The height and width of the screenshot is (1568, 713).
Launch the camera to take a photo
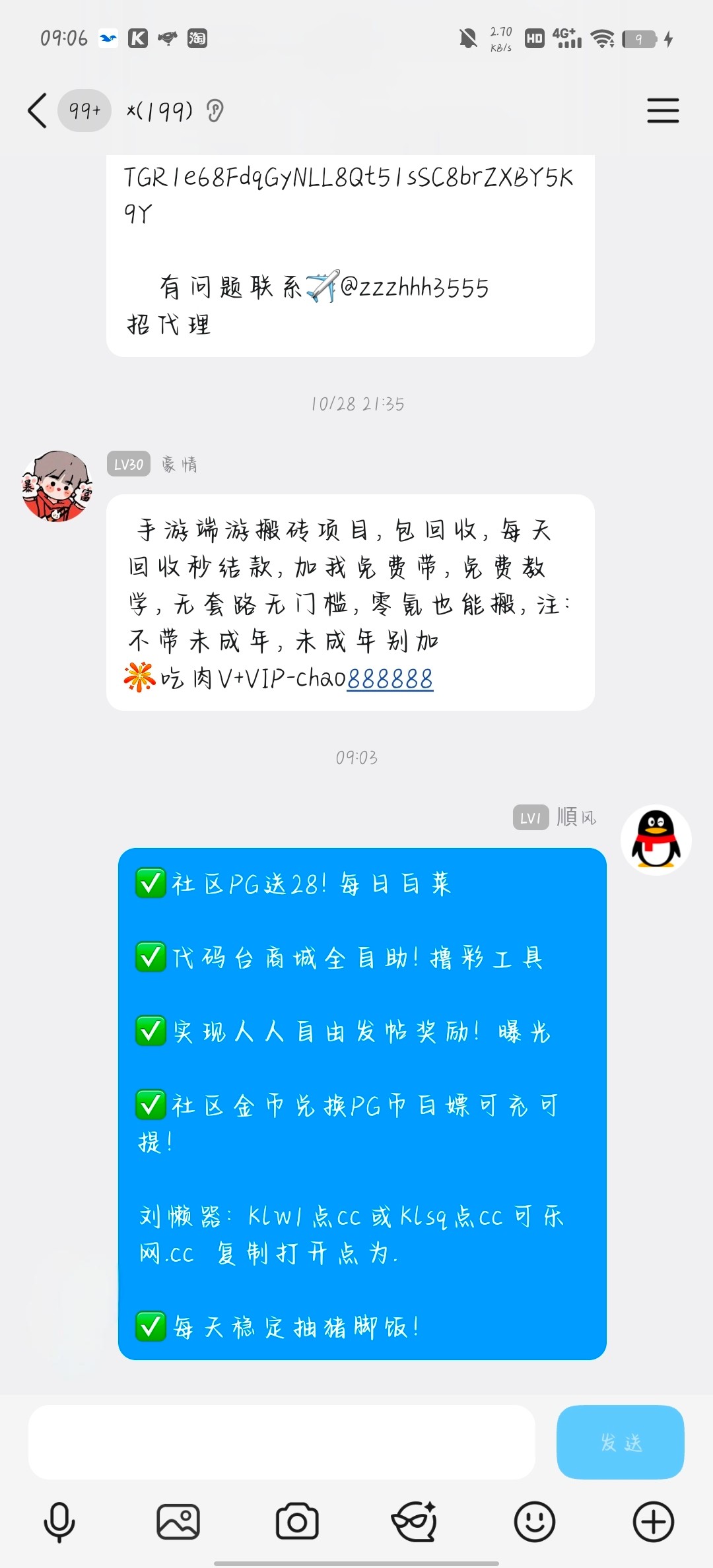[x=297, y=1522]
